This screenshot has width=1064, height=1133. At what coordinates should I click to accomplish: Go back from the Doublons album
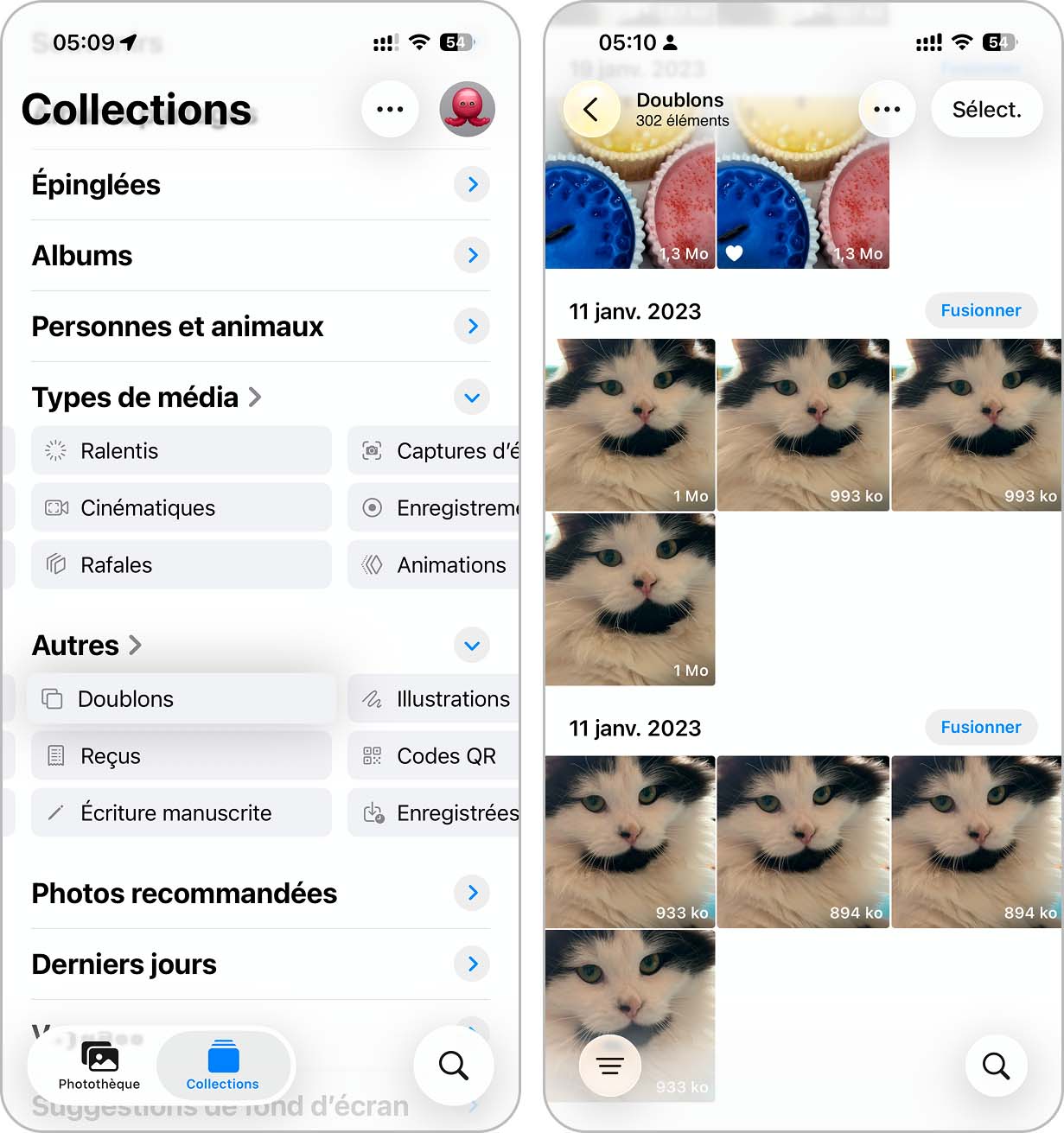tap(591, 110)
